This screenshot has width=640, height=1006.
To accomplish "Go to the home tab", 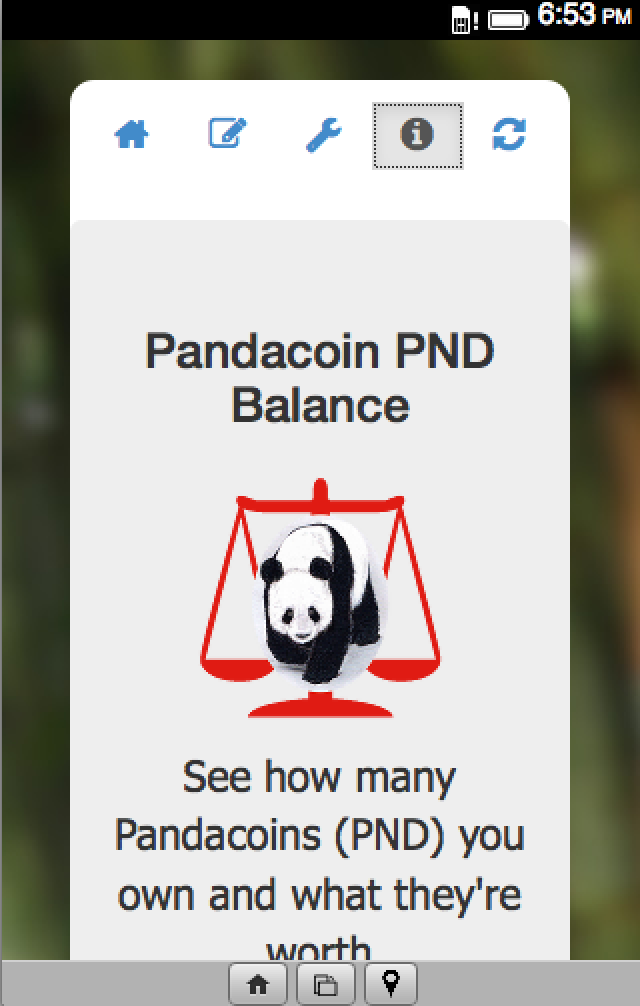I will click(132, 135).
